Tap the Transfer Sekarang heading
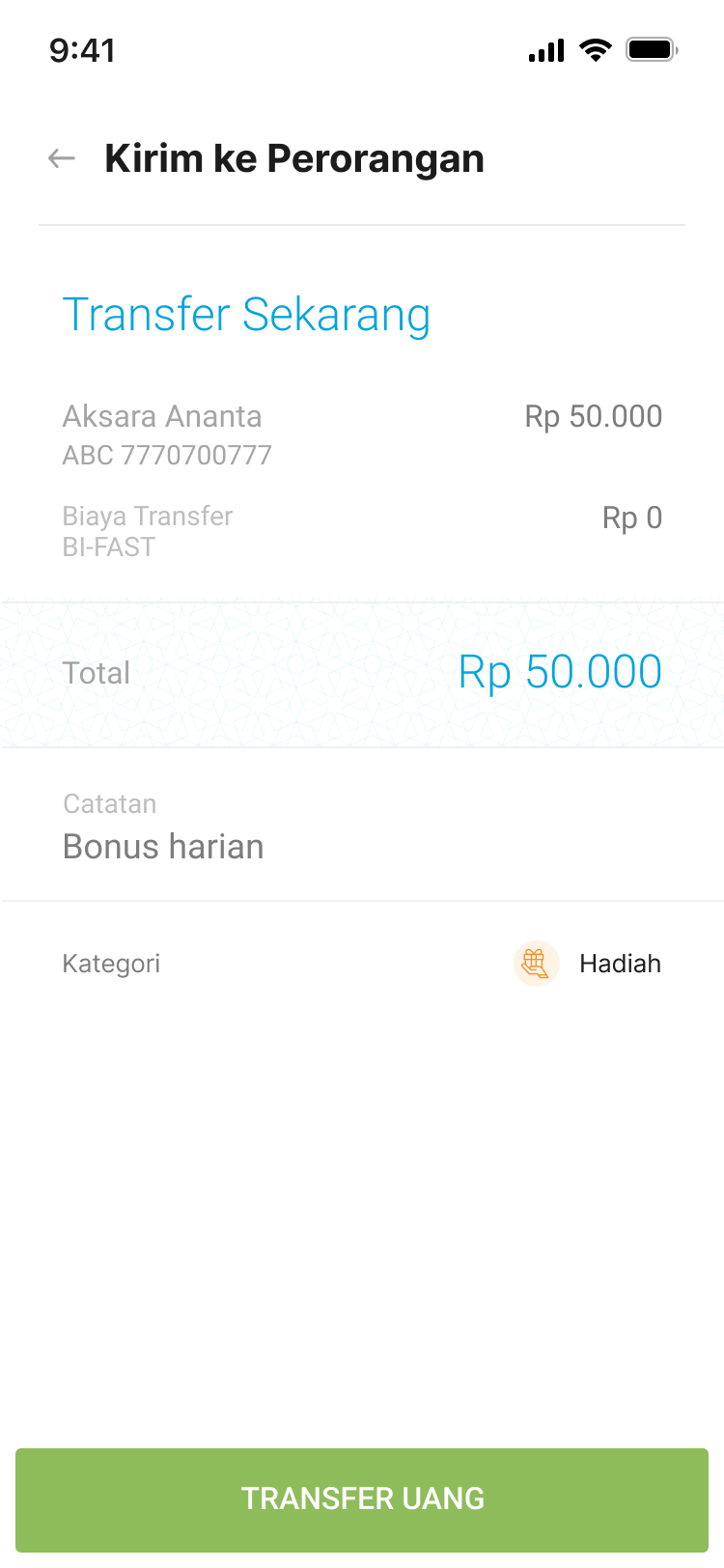This screenshot has width=724, height=1568. point(246,314)
